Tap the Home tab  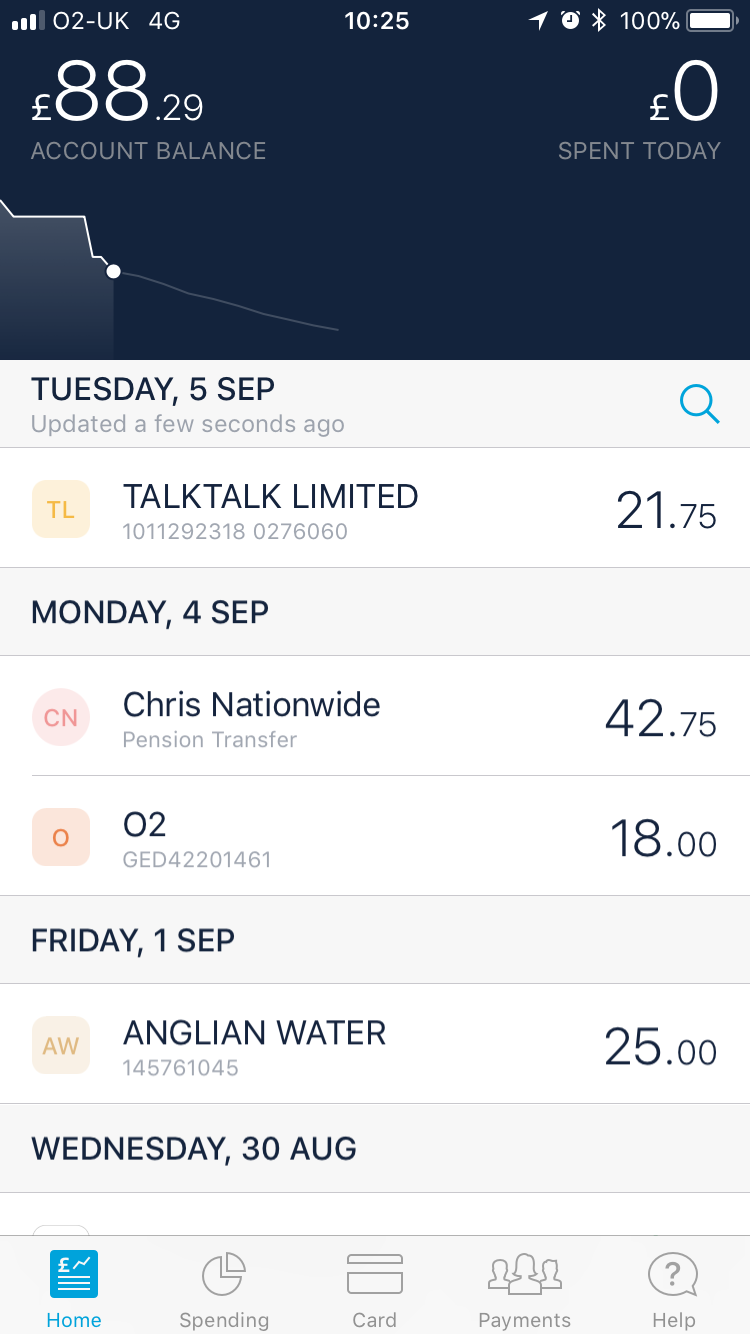coord(74,1288)
